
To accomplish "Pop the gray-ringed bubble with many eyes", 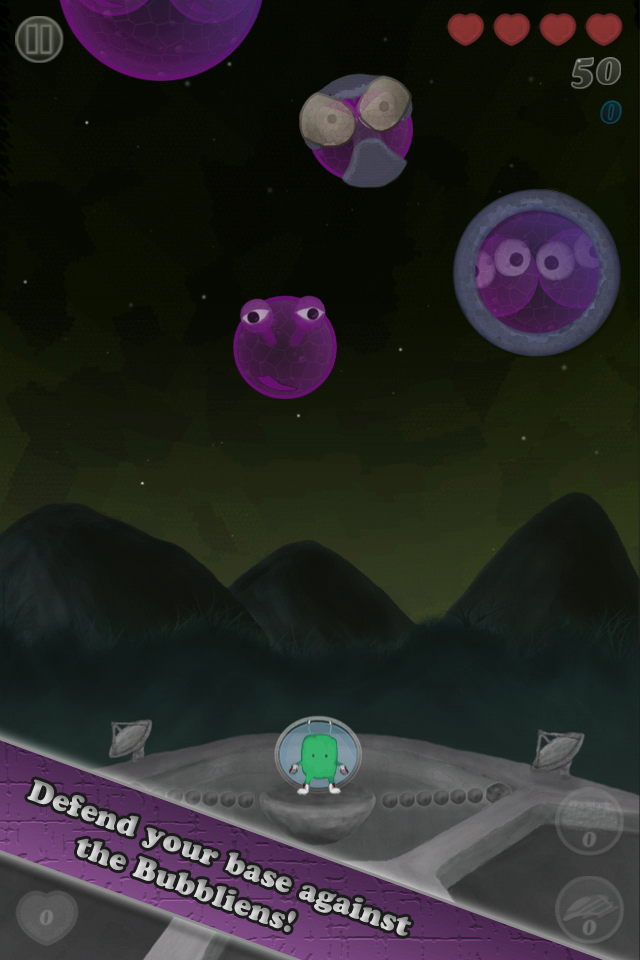I will click(x=536, y=272).
